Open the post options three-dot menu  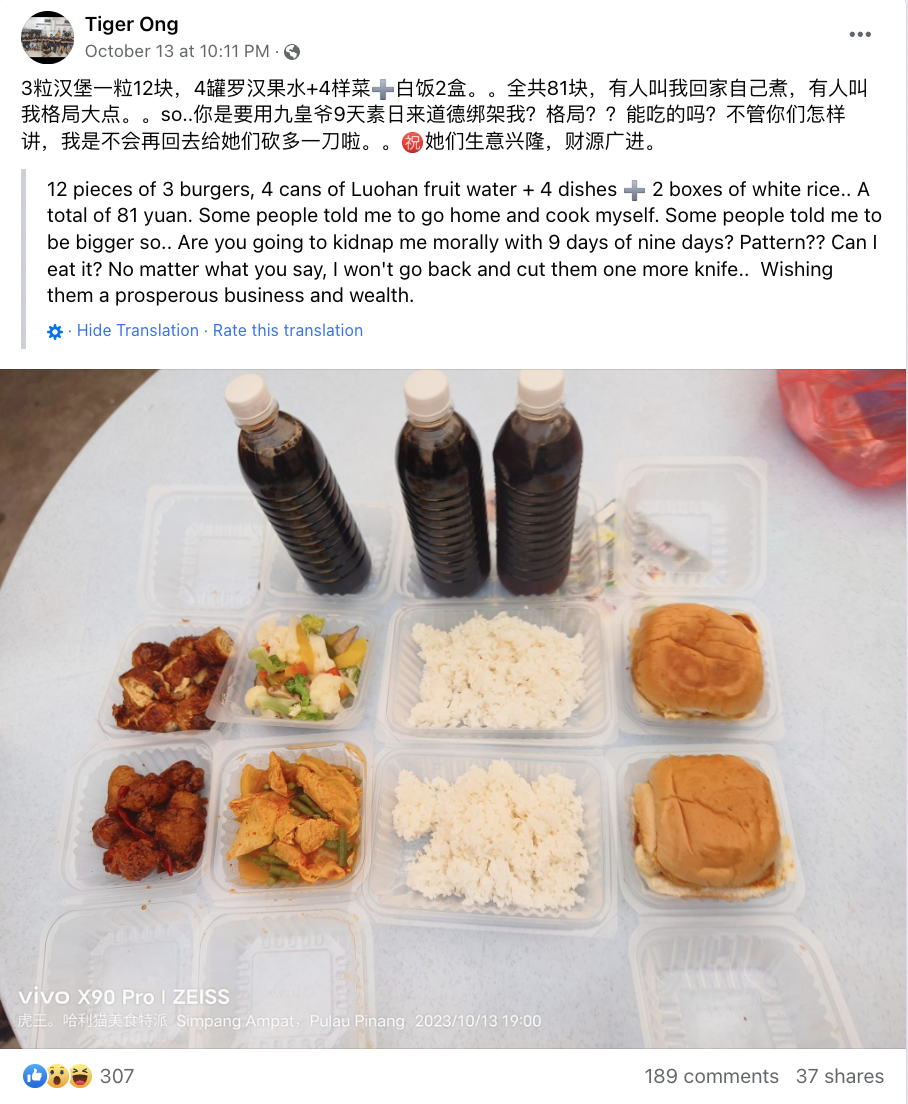click(860, 34)
